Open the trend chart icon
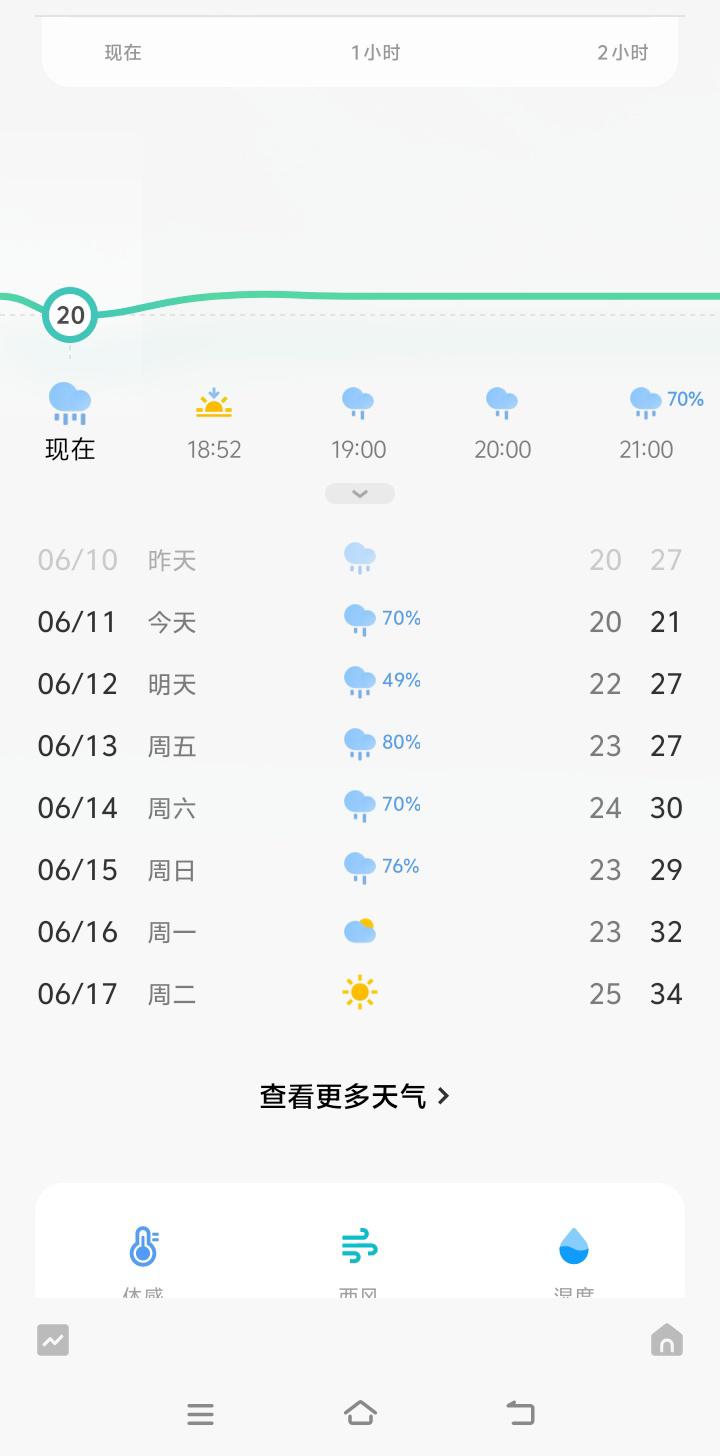 (x=53, y=1340)
